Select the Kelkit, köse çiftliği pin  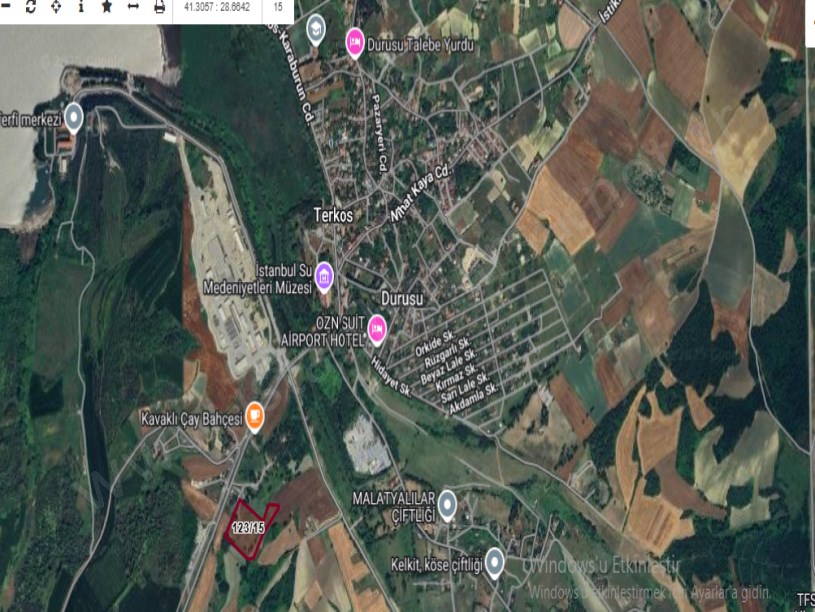(x=494, y=562)
